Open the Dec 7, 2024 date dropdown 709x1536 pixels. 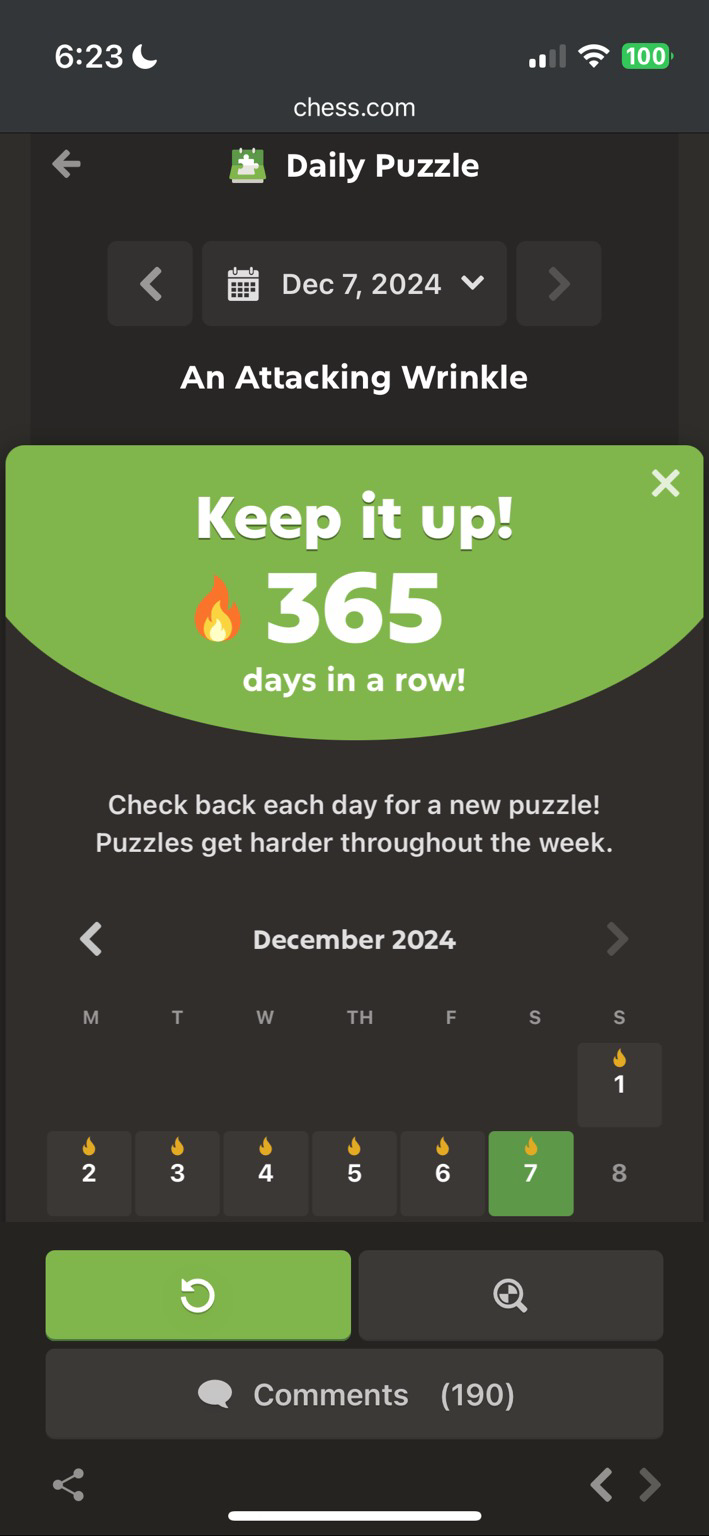[x=354, y=284]
